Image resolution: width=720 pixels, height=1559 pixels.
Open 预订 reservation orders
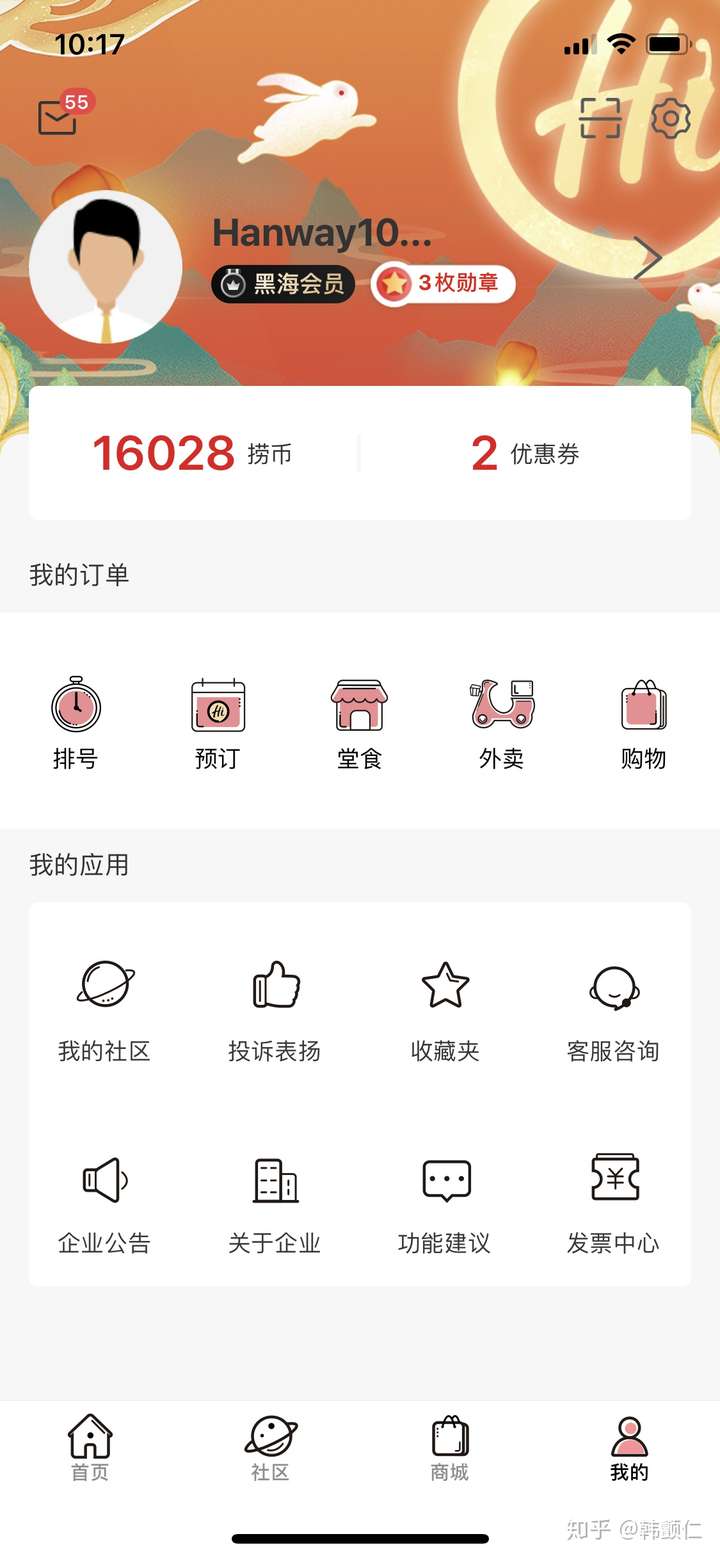(x=218, y=722)
